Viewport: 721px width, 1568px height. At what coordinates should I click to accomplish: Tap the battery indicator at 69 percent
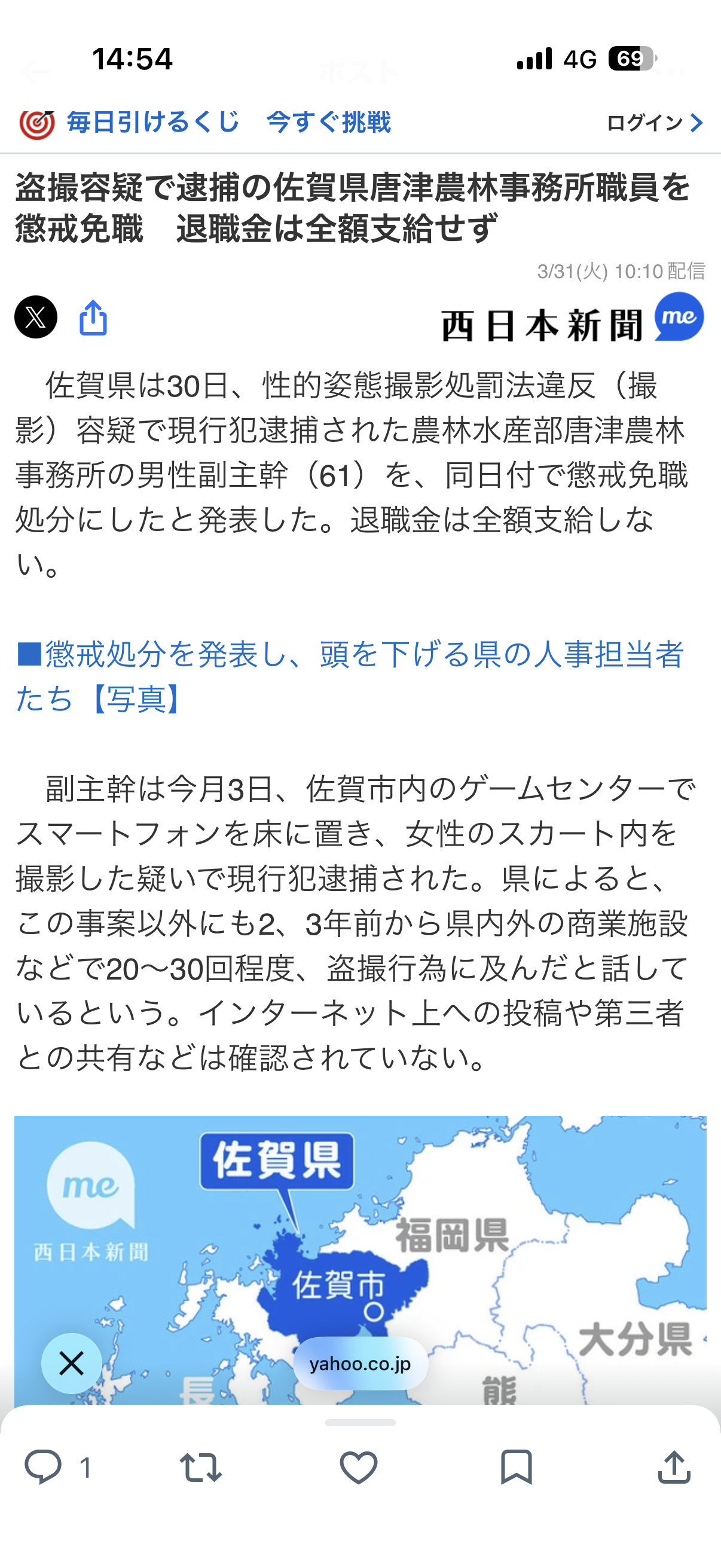(x=631, y=58)
